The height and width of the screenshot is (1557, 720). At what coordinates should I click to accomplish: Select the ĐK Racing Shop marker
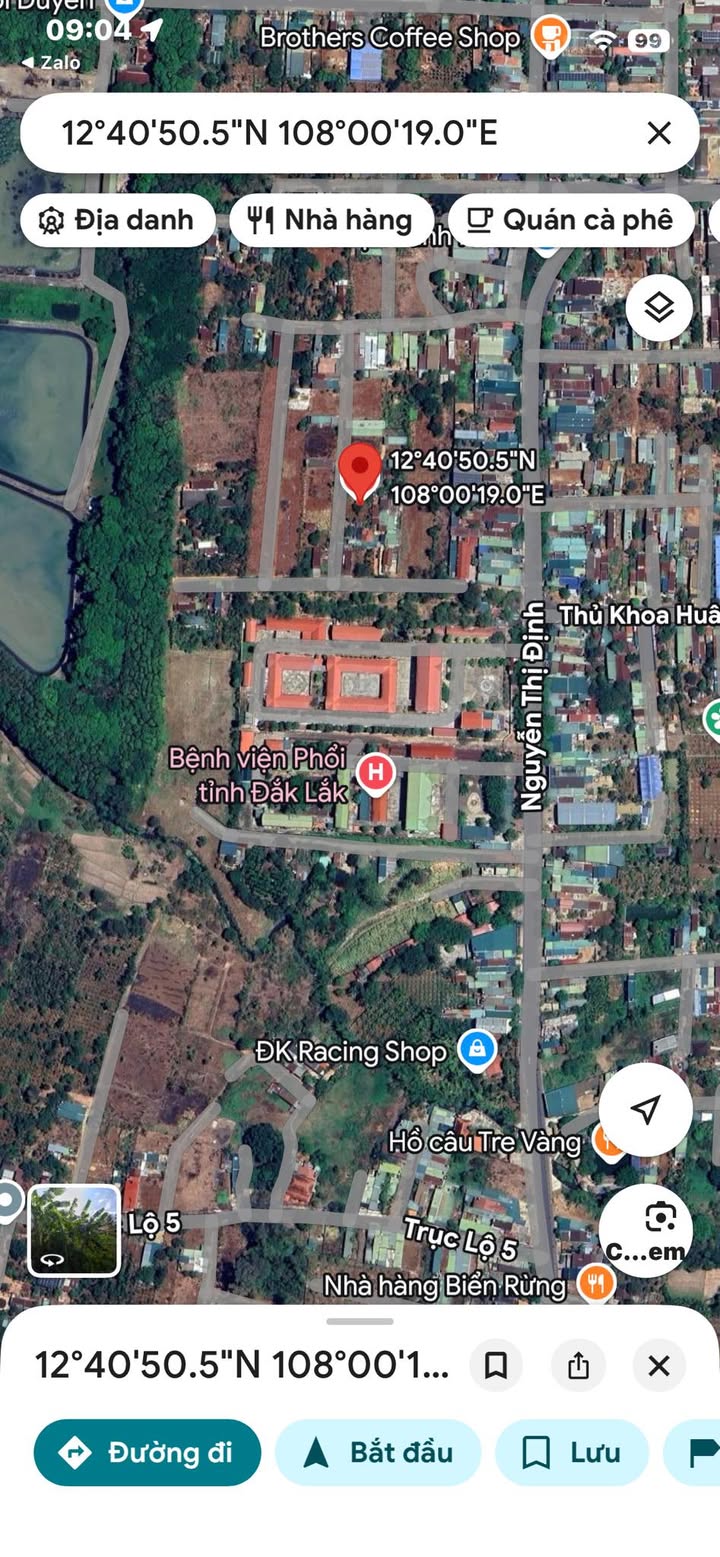click(x=477, y=1050)
